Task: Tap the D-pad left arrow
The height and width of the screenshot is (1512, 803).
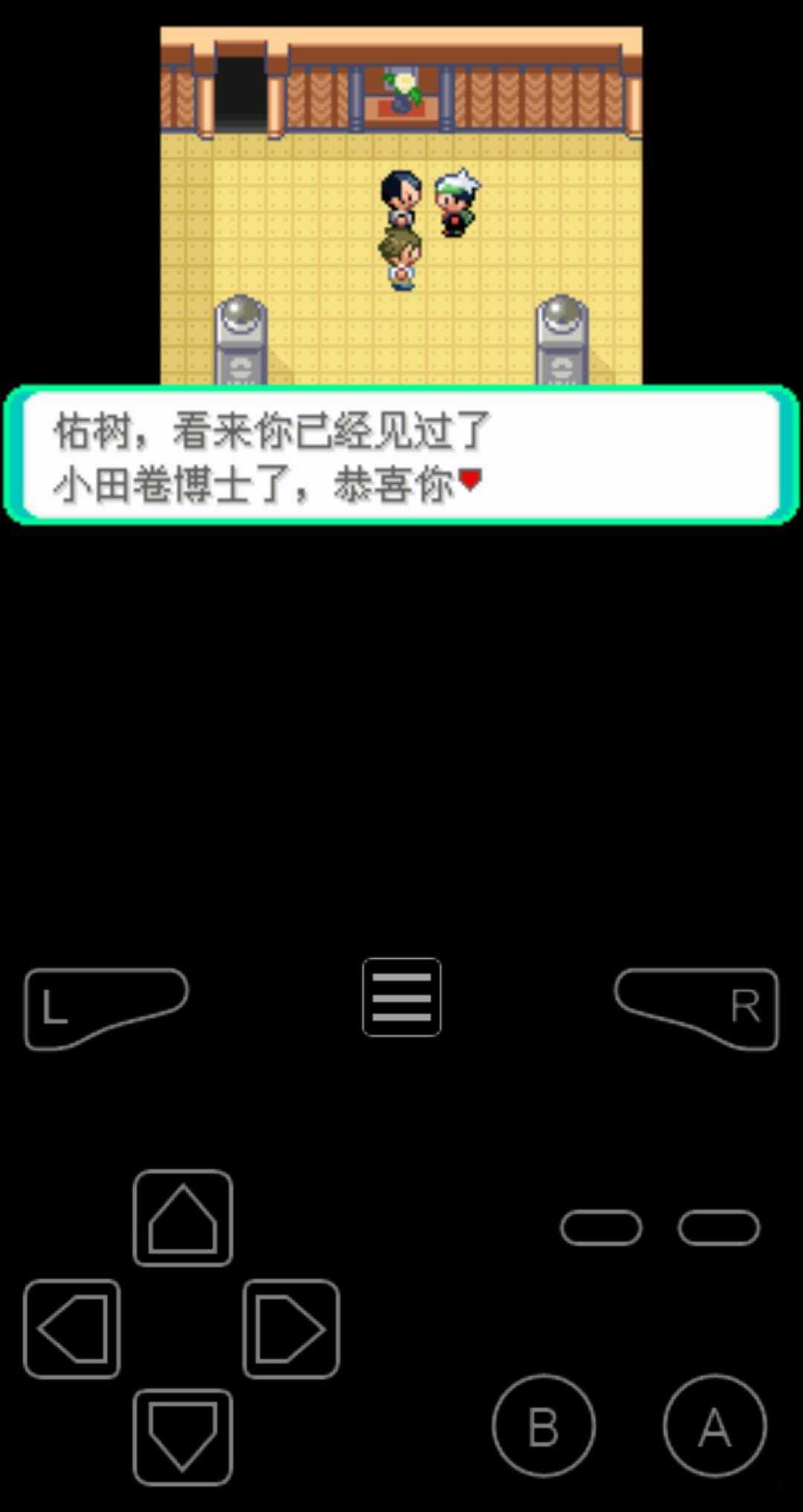Action: pyautogui.click(x=72, y=1328)
